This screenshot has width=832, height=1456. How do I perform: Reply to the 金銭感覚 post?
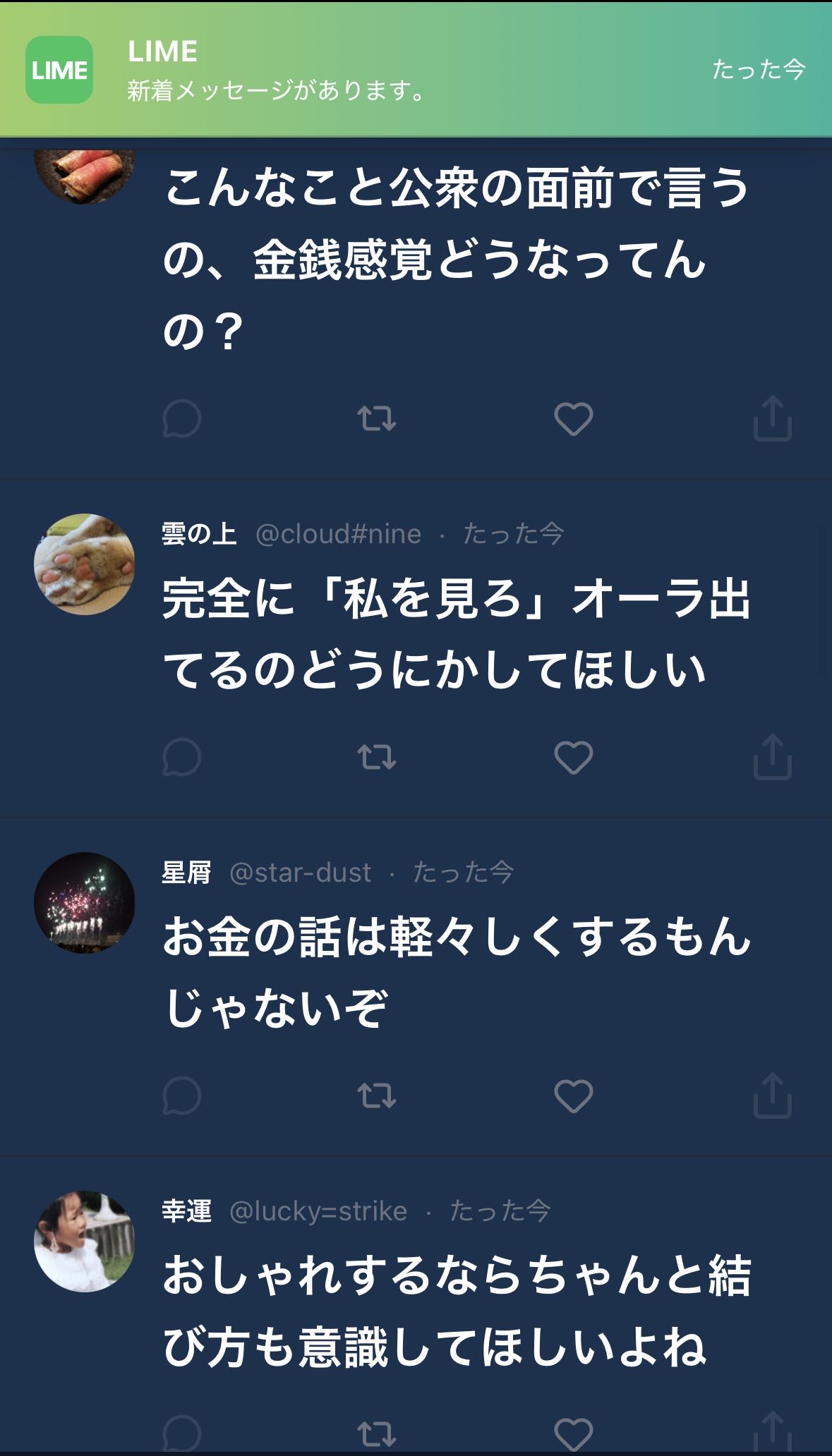(x=182, y=419)
